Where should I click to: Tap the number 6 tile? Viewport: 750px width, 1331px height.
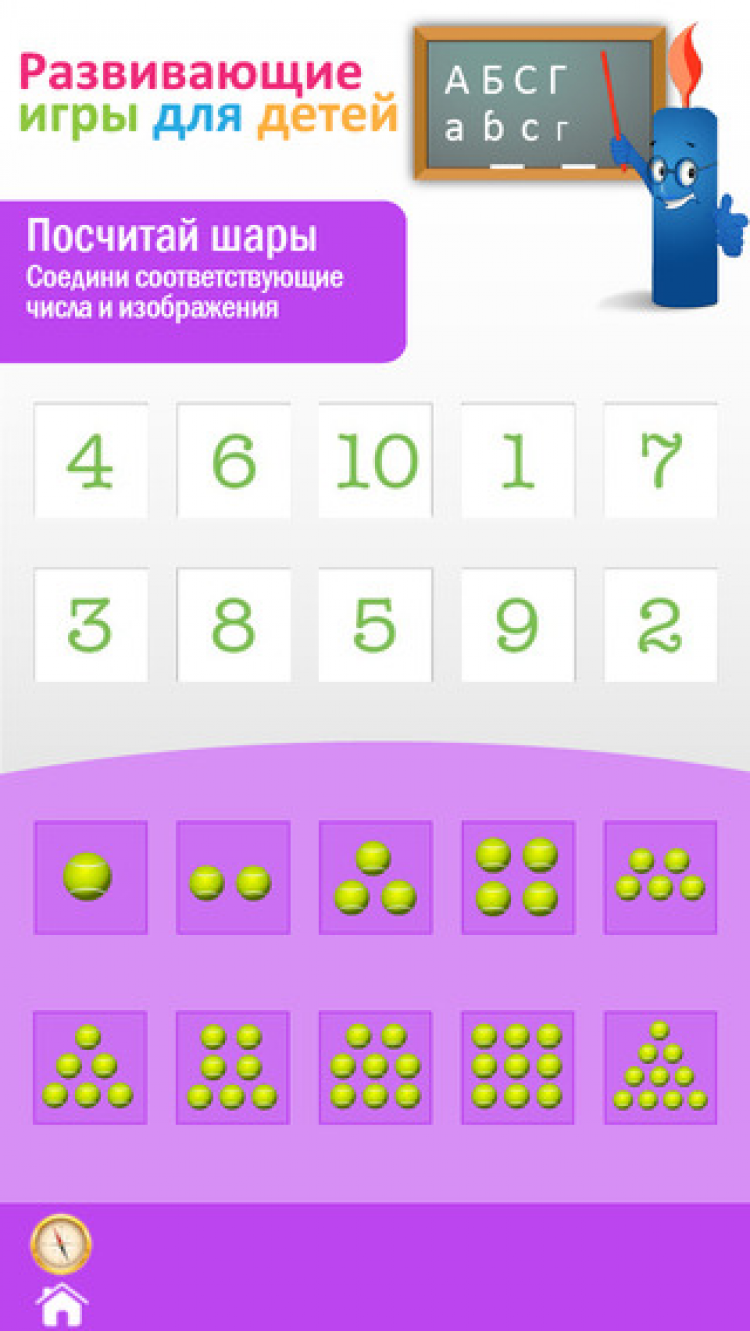[233, 460]
